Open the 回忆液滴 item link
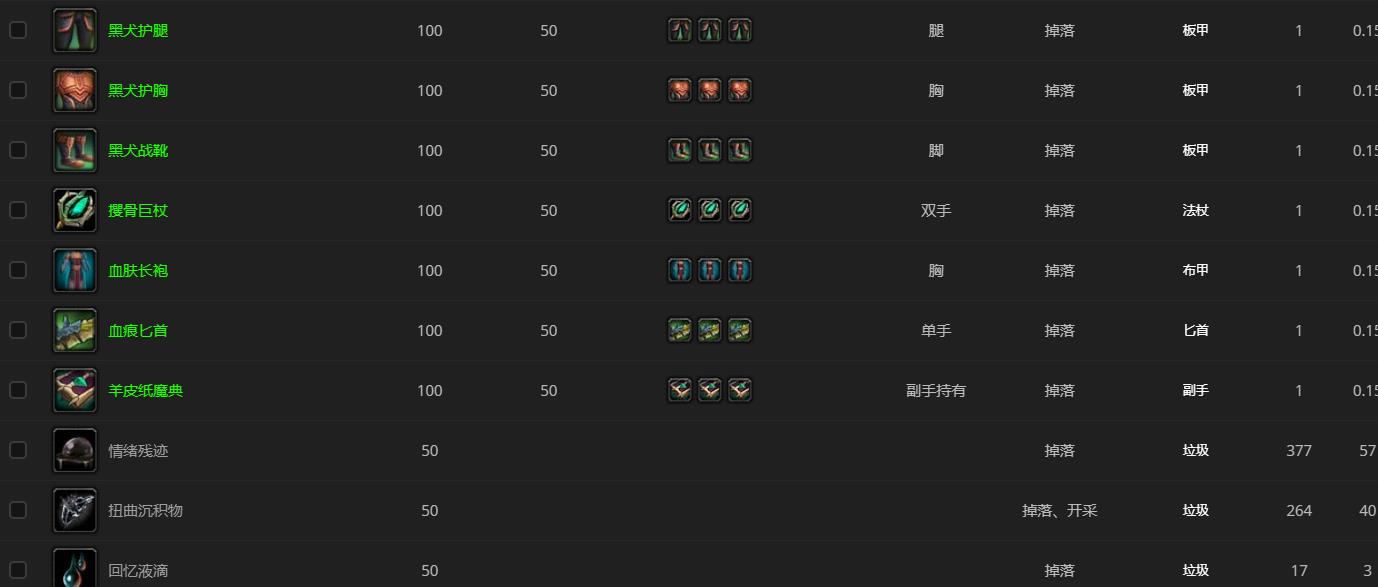1378x587 pixels. pyautogui.click(x=138, y=571)
